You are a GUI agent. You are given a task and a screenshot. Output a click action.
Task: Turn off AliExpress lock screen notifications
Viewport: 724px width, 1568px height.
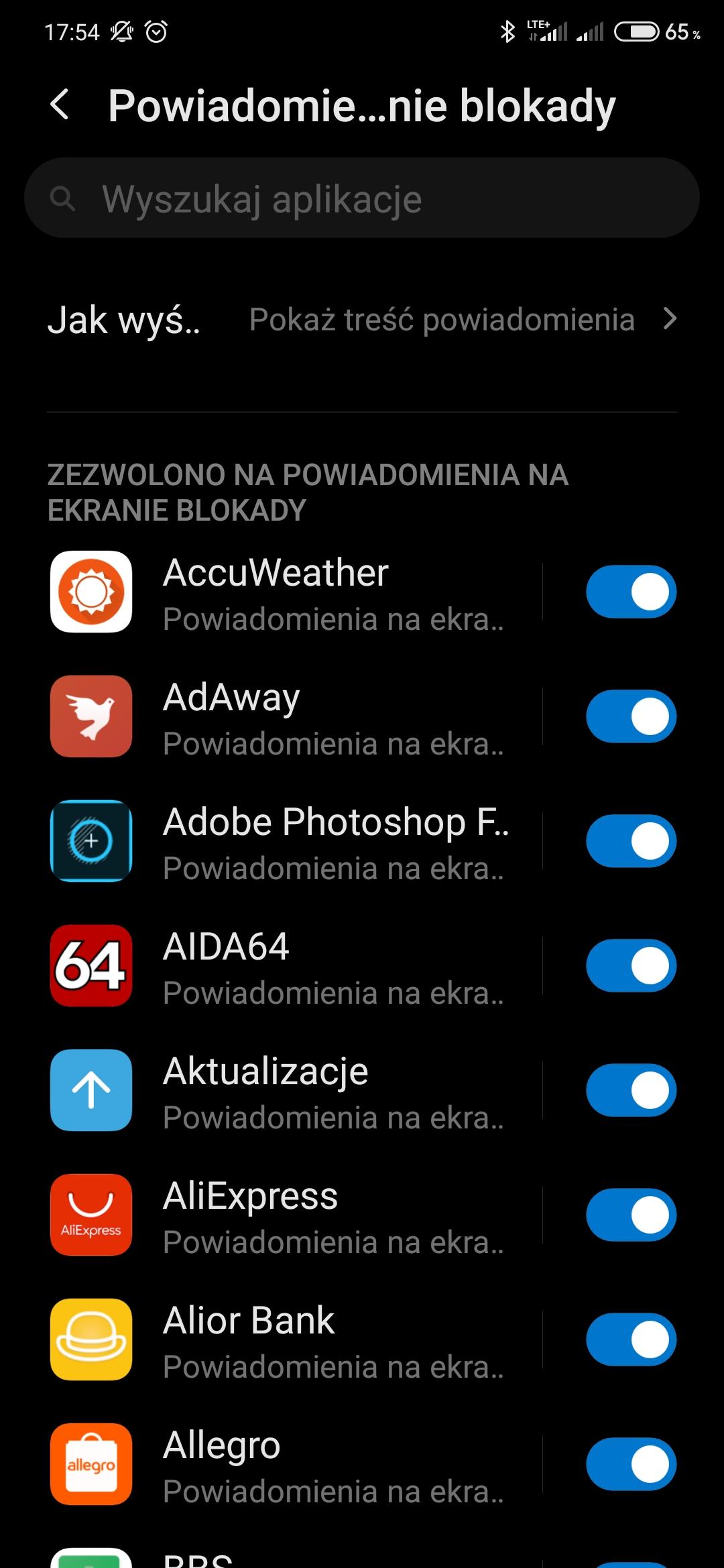coord(631,1216)
